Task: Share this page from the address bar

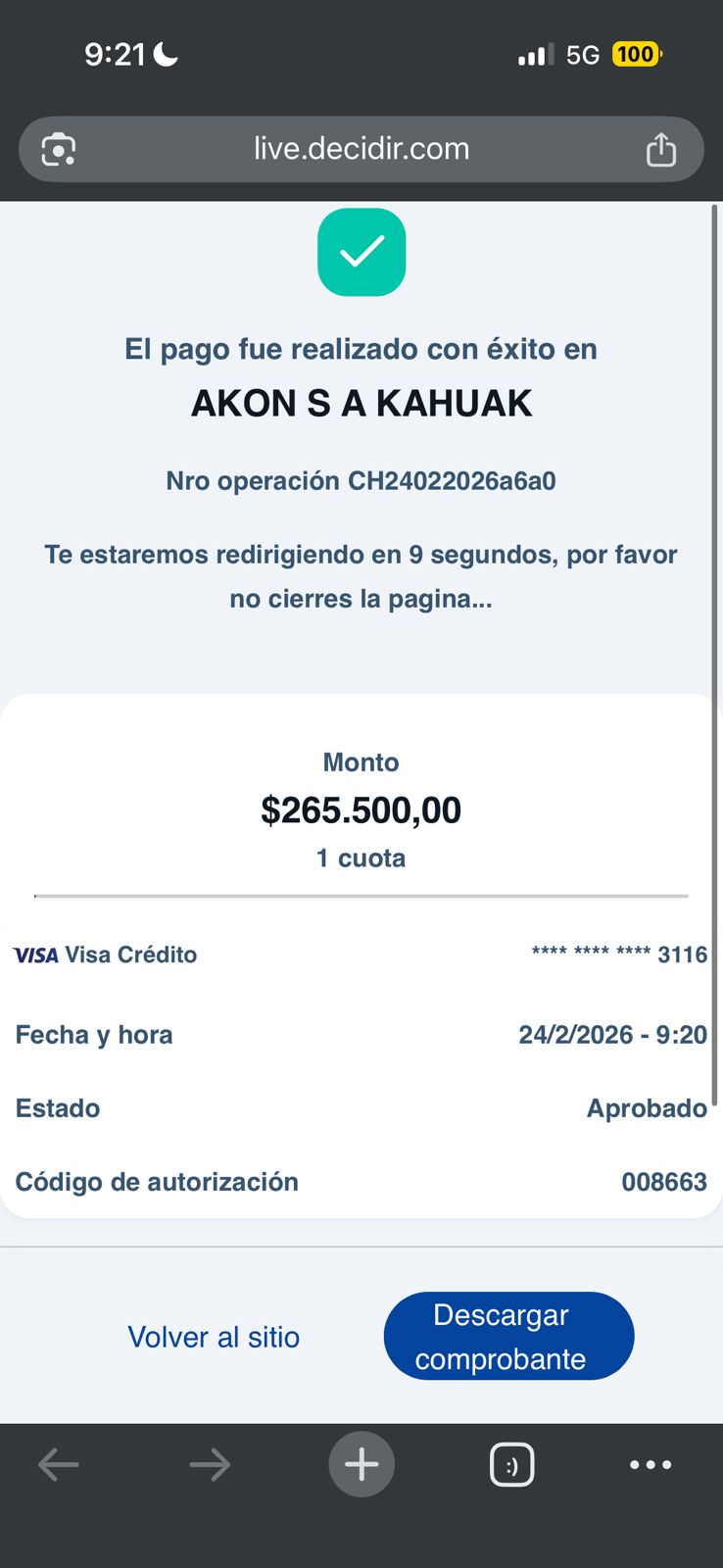Action: [661, 149]
